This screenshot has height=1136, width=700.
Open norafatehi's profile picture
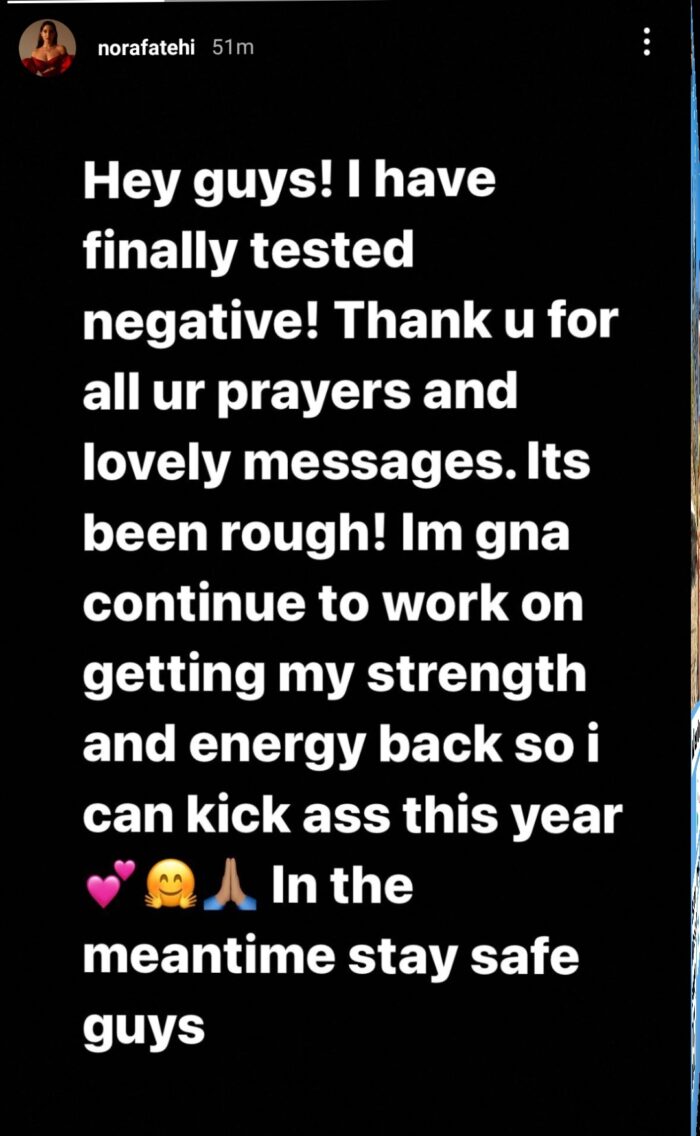pyautogui.click(x=47, y=48)
